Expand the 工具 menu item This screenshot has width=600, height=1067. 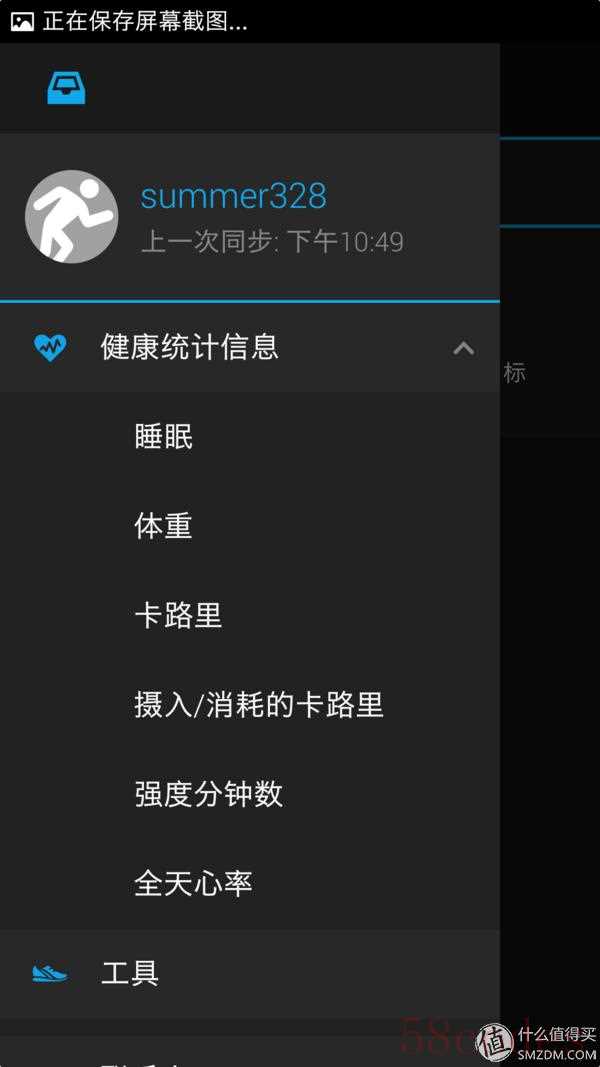tap(130, 973)
